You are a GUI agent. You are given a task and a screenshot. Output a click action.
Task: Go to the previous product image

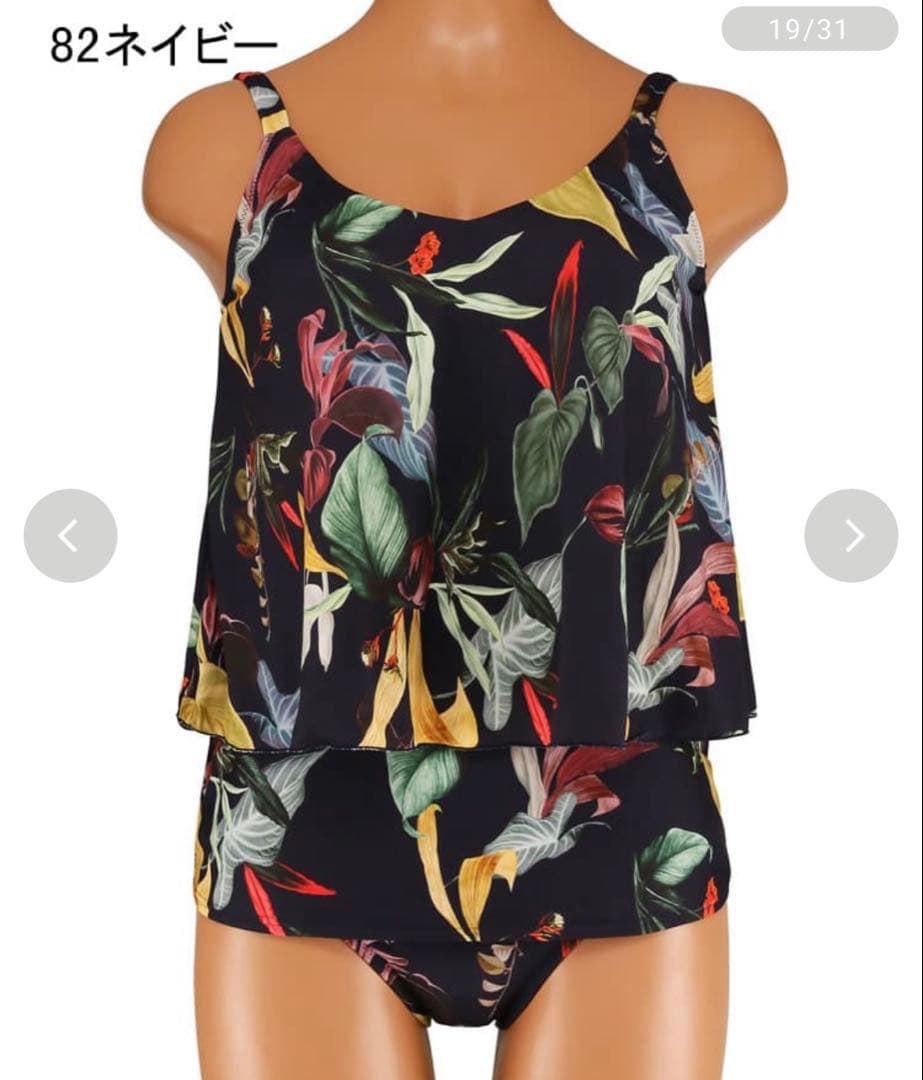click(70, 536)
